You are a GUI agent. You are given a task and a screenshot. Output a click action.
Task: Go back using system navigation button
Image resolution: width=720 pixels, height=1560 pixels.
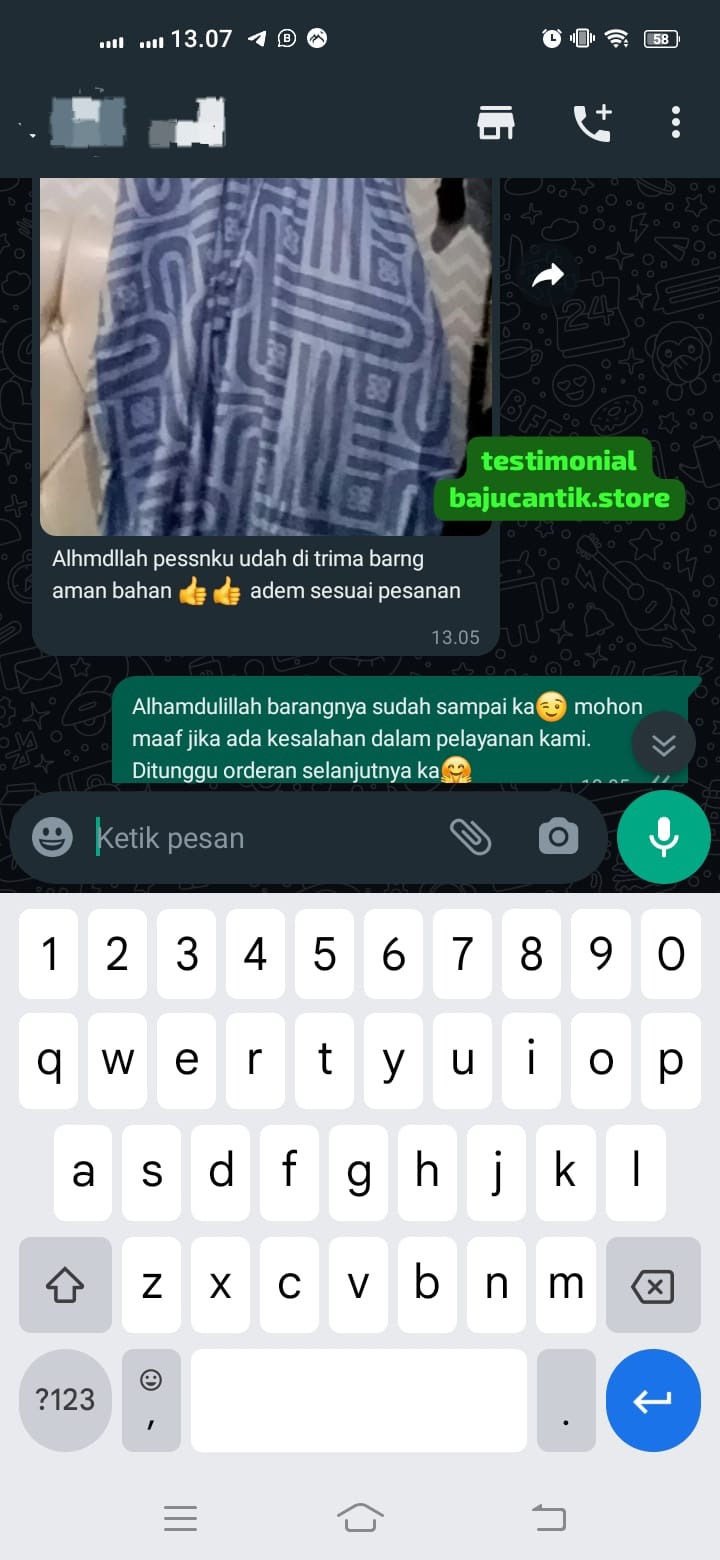coord(548,1518)
